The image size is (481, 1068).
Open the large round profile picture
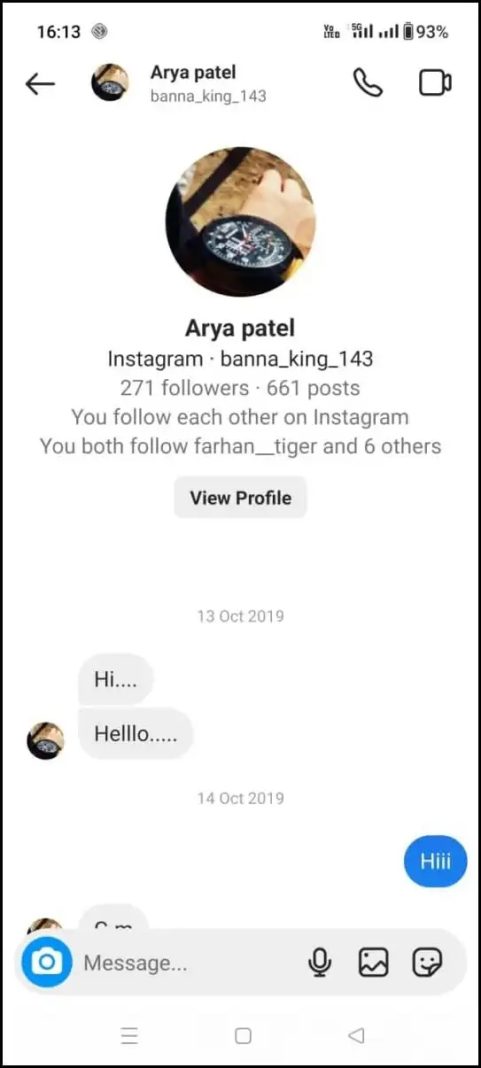click(240, 221)
